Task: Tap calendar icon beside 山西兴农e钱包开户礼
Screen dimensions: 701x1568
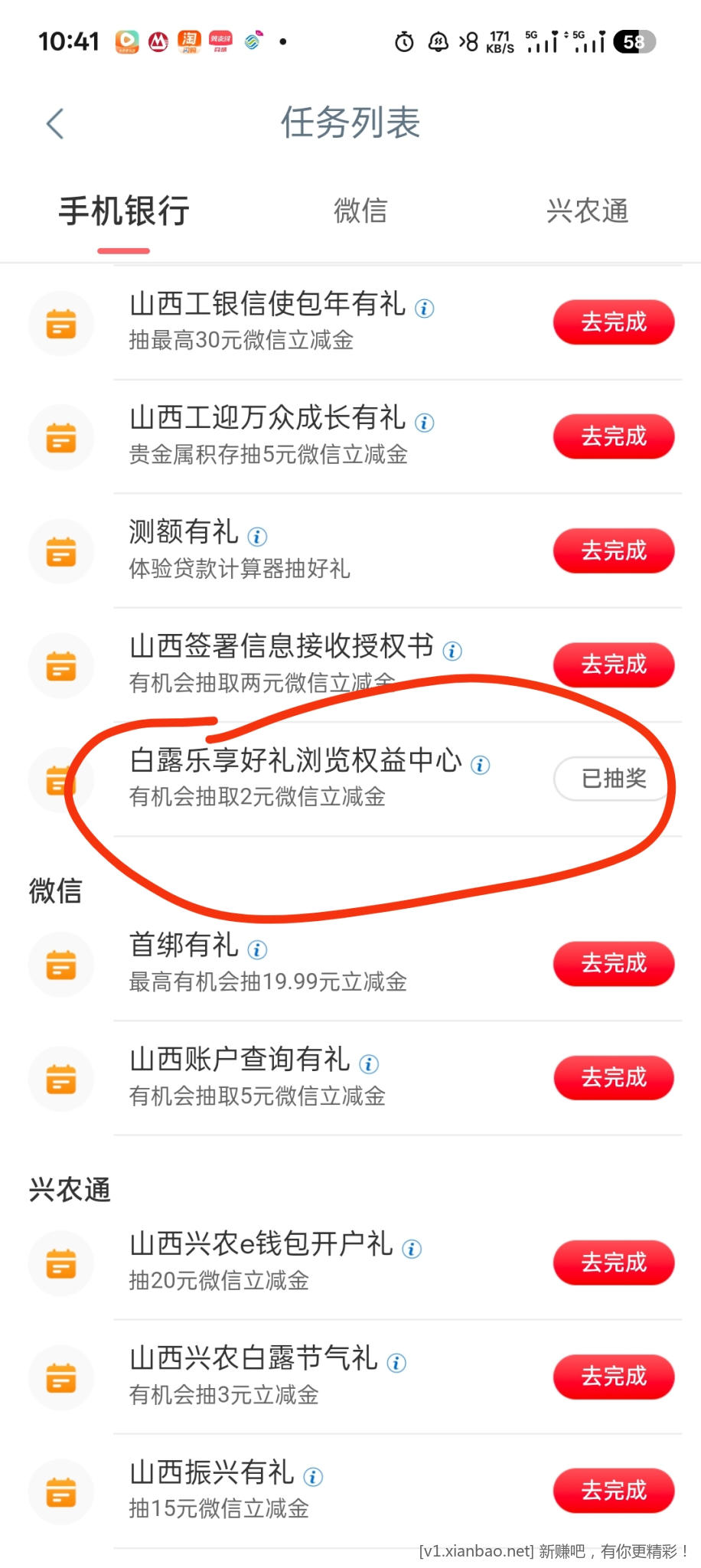Action: 61,1263
